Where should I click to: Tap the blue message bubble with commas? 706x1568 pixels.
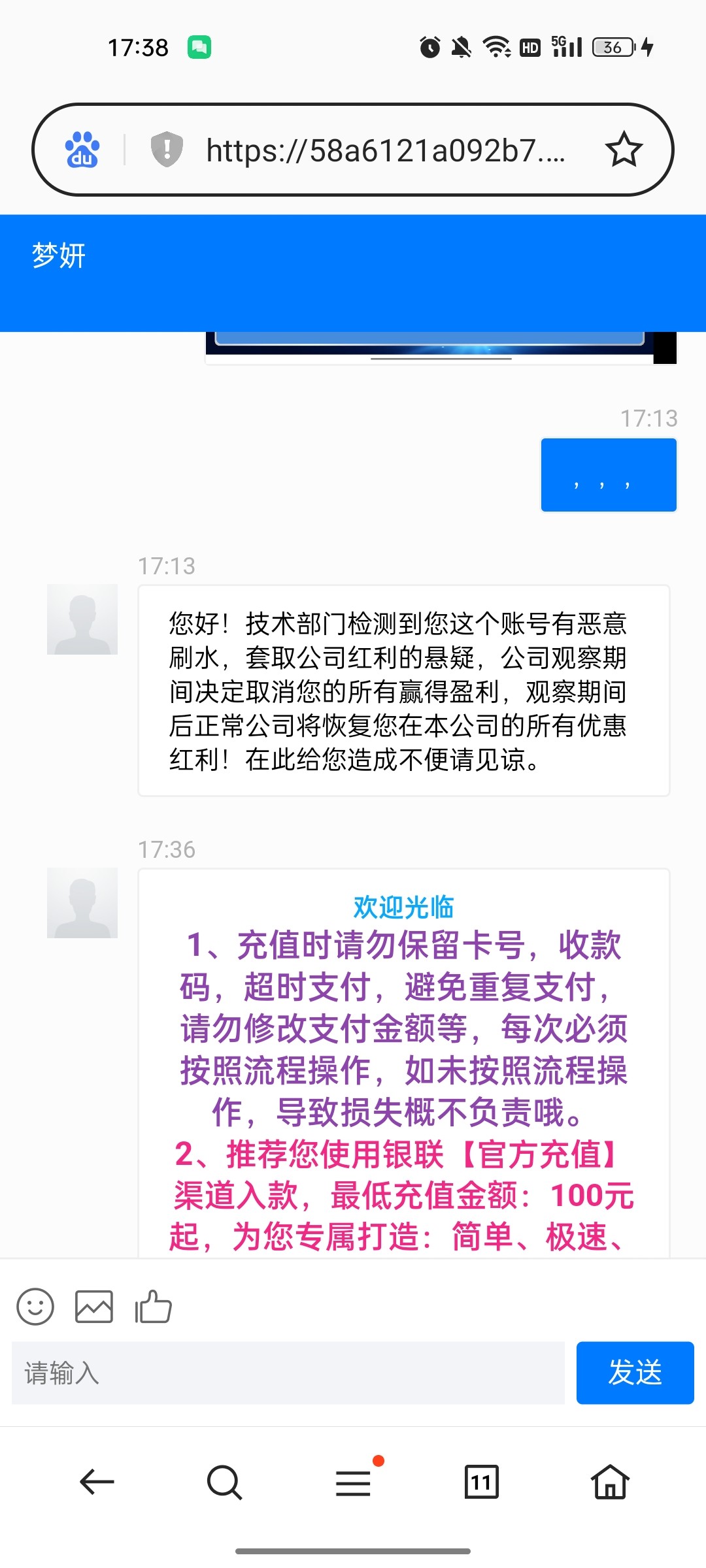point(608,475)
